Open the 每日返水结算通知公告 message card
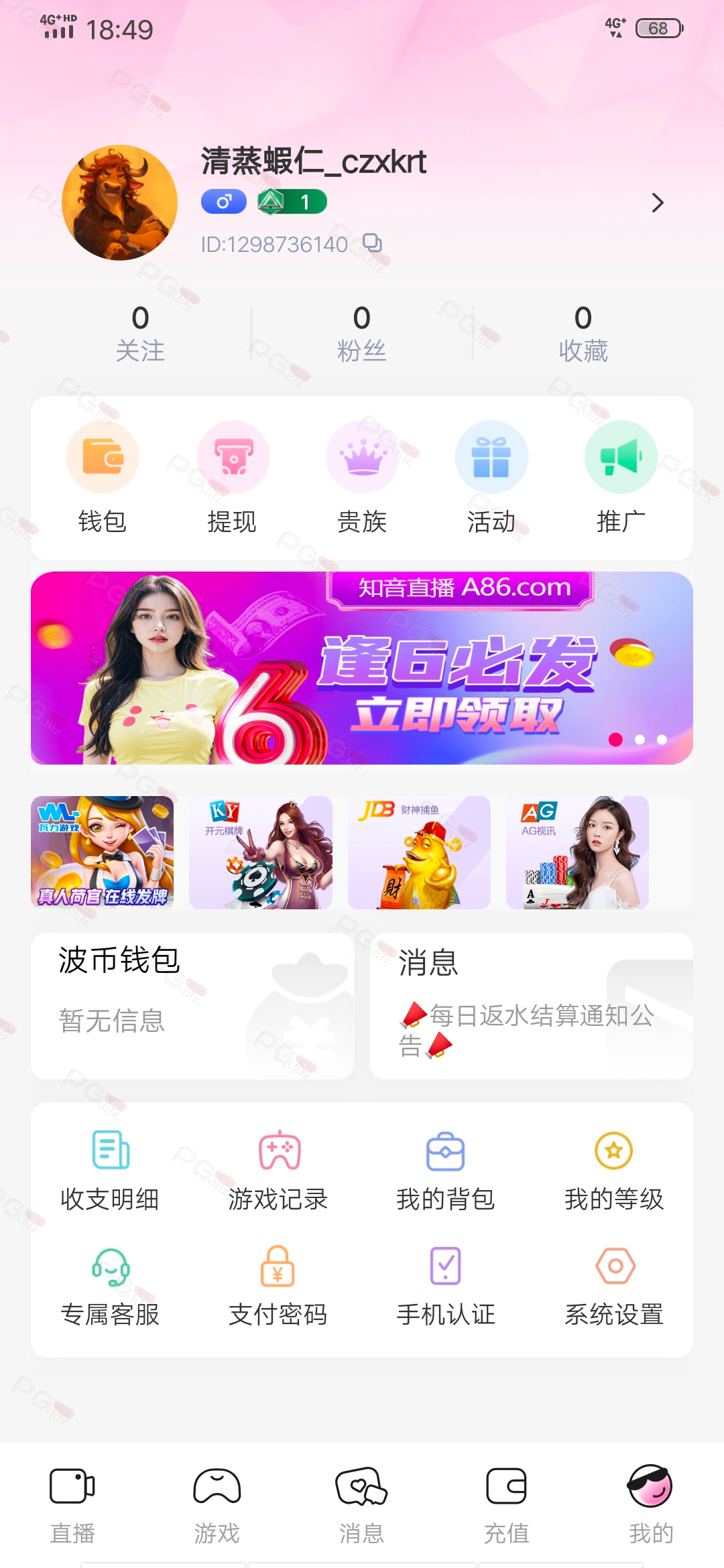Image resolution: width=724 pixels, height=1568 pixels. tap(532, 1006)
